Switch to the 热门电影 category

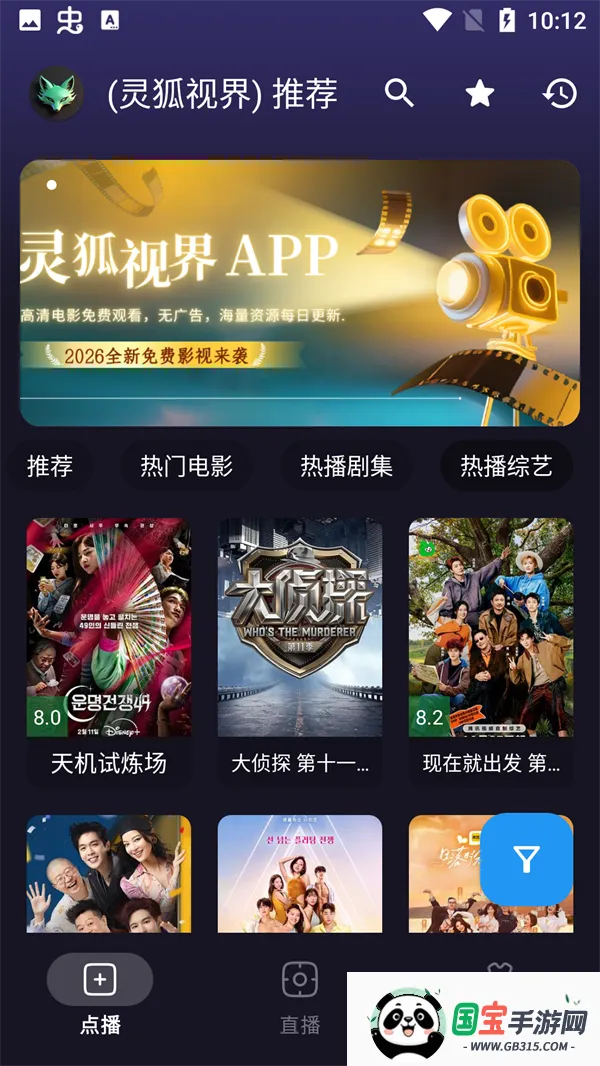[x=186, y=466]
